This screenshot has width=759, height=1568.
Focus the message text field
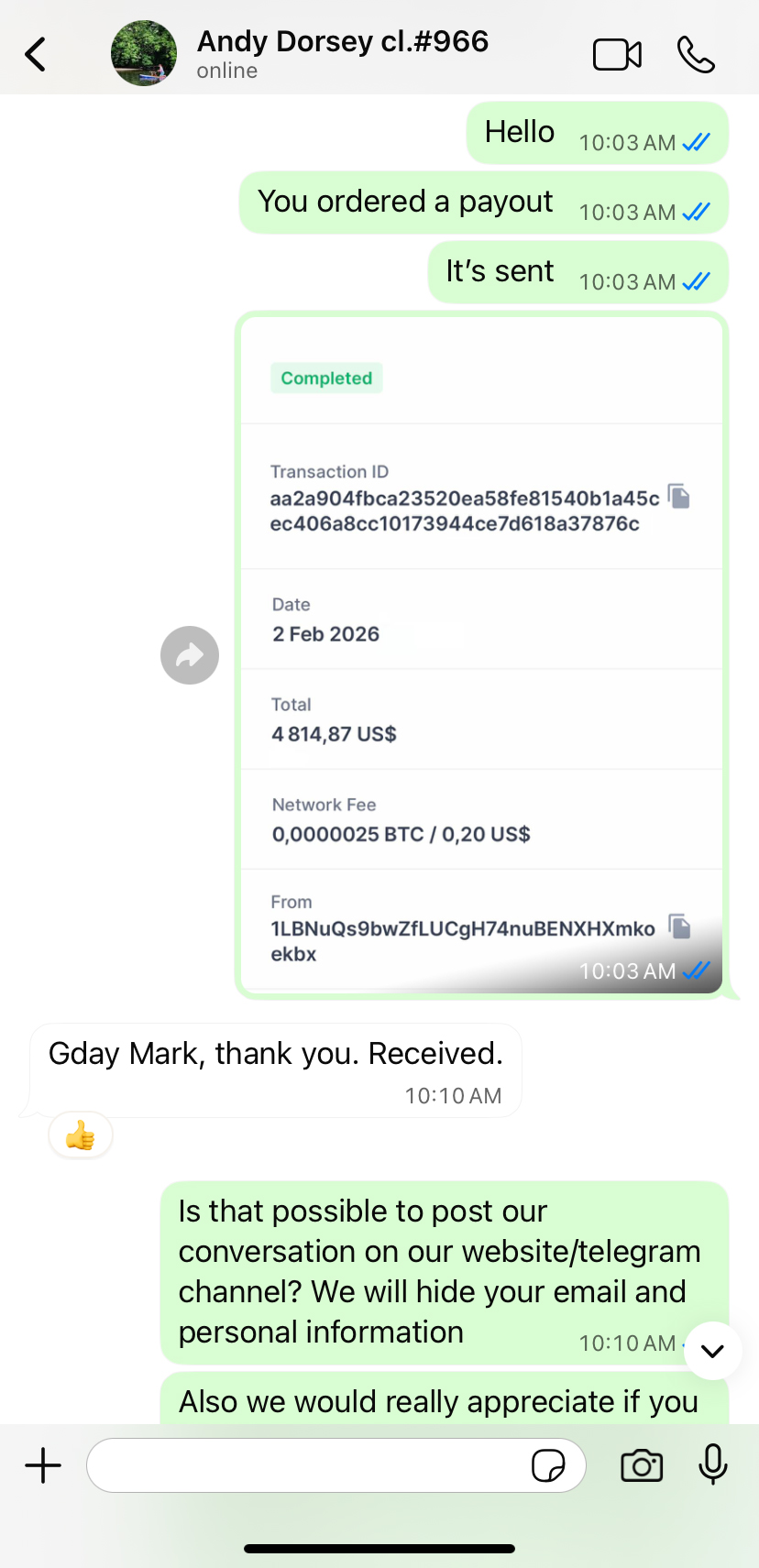307,1465
